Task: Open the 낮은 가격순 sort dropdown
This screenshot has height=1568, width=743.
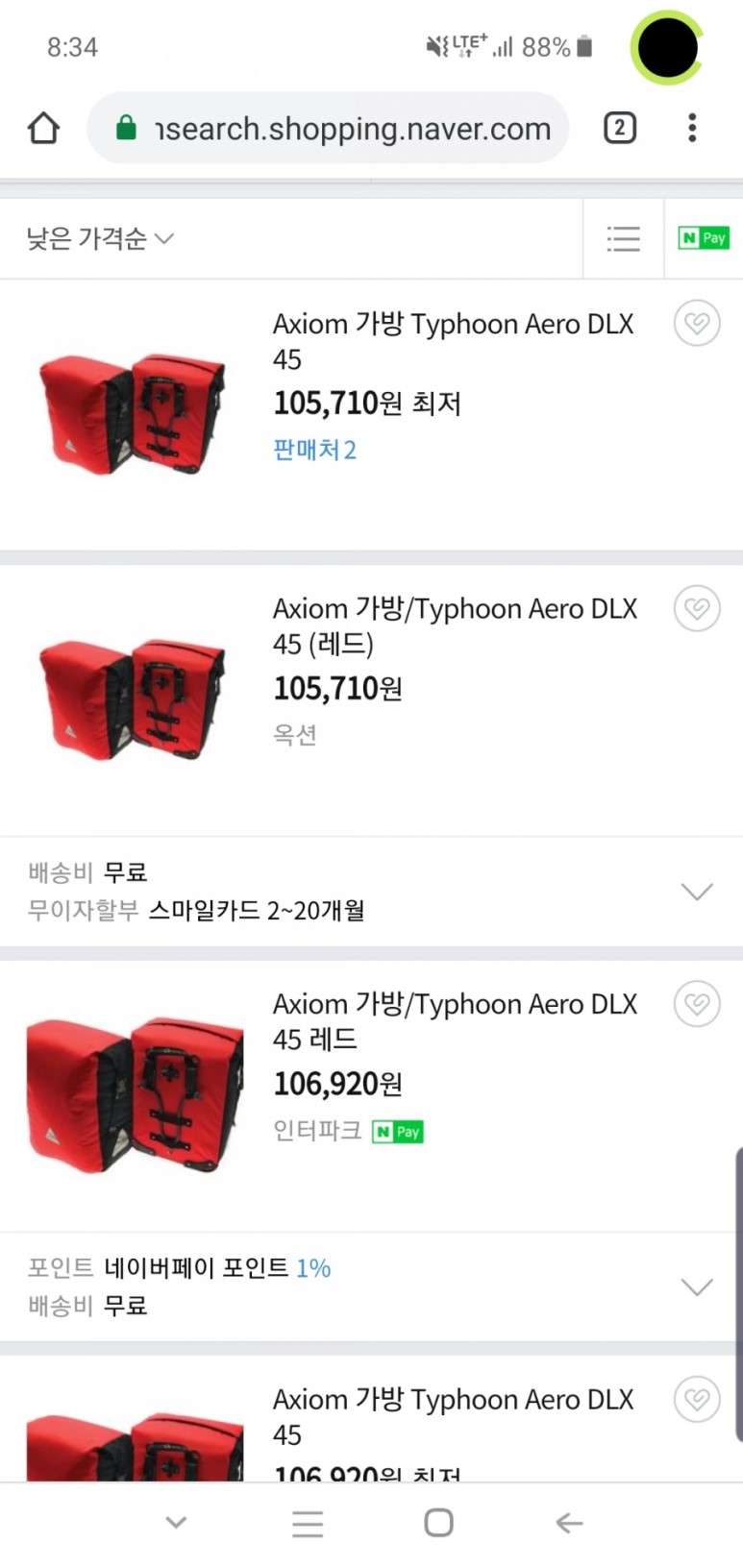Action: [x=100, y=238]
